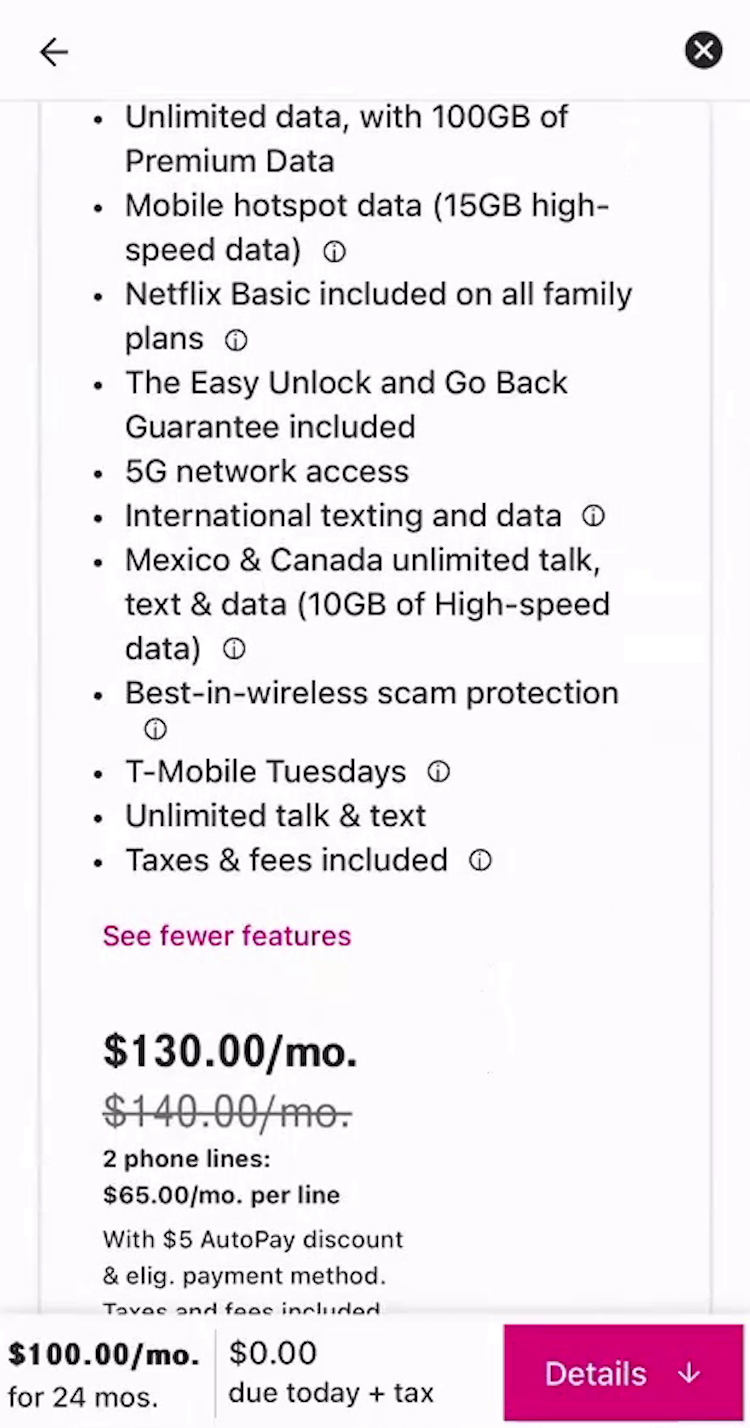
Task: View info on scam protection
Action: pos(155,729)
